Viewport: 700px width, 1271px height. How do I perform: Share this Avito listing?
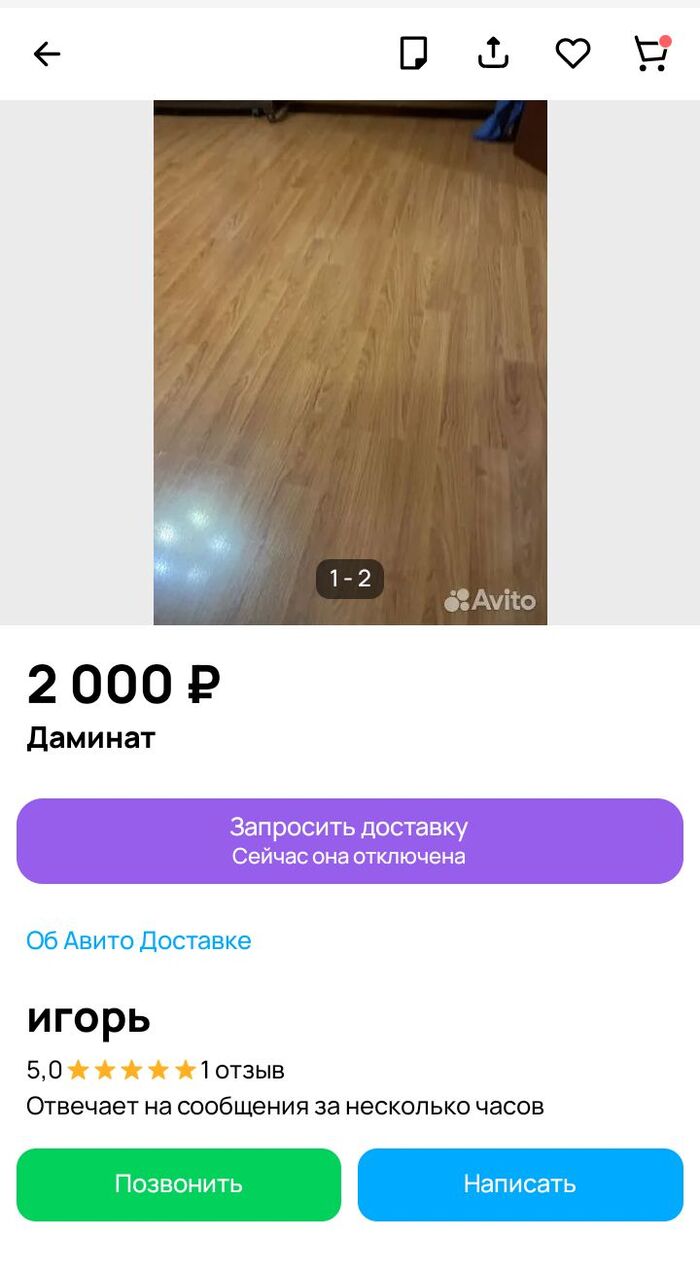493,54
